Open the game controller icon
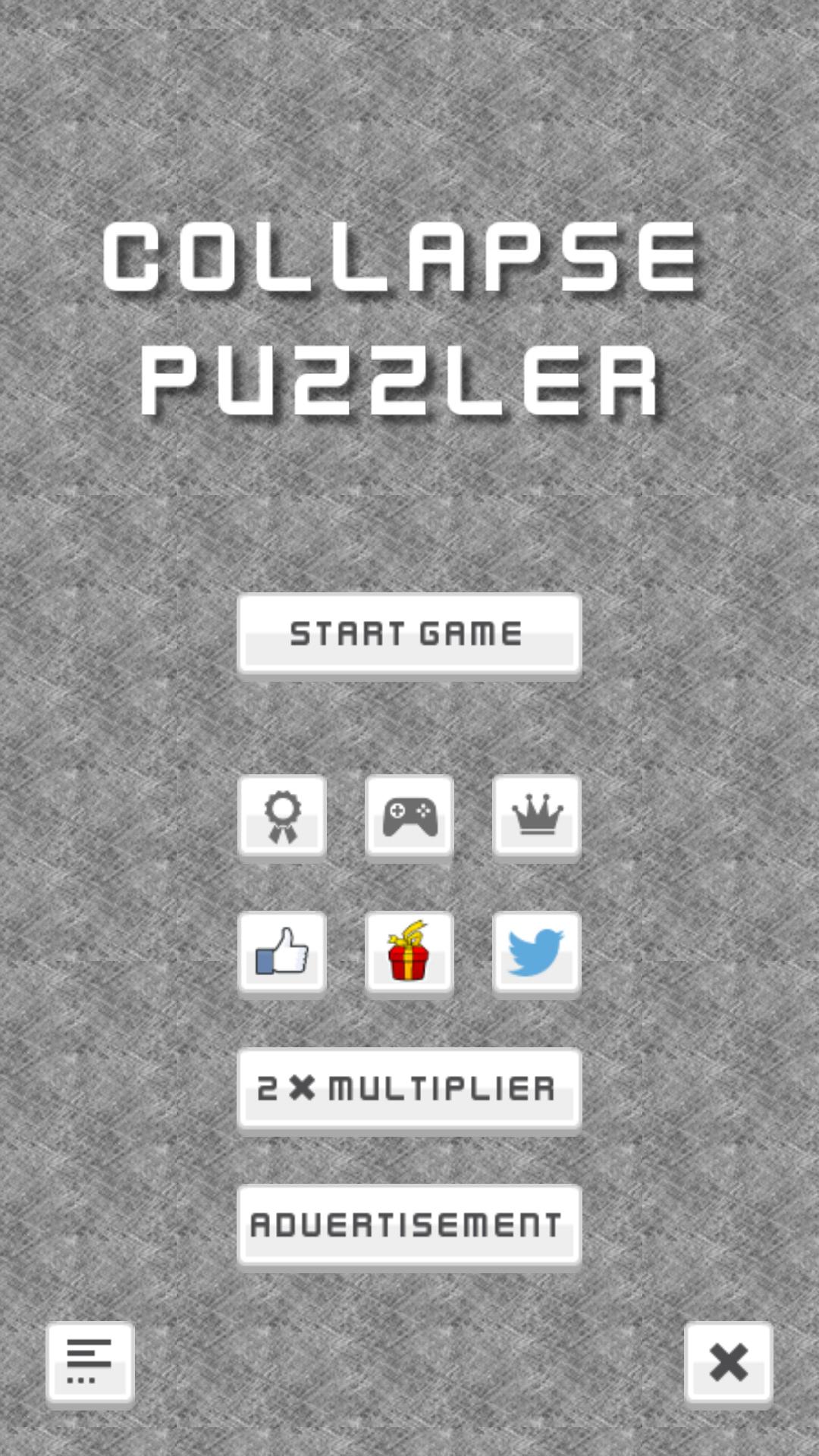 [x=409, y=817]
